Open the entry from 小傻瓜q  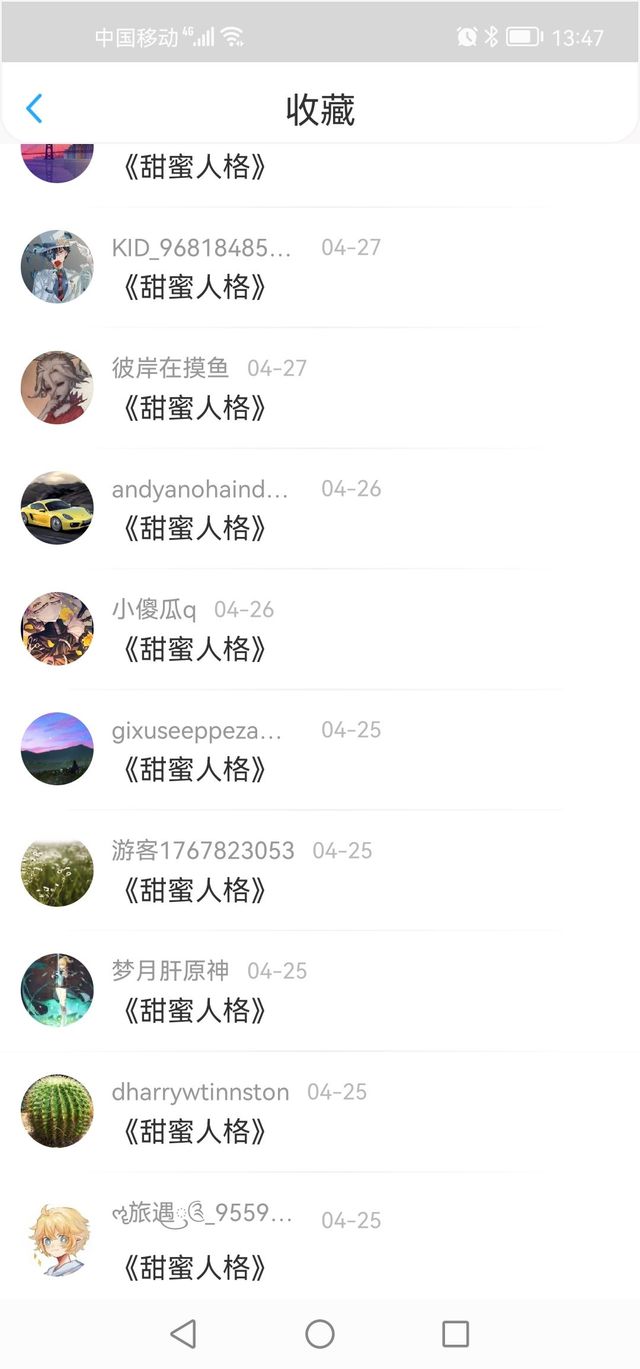[x=195, y=649]
